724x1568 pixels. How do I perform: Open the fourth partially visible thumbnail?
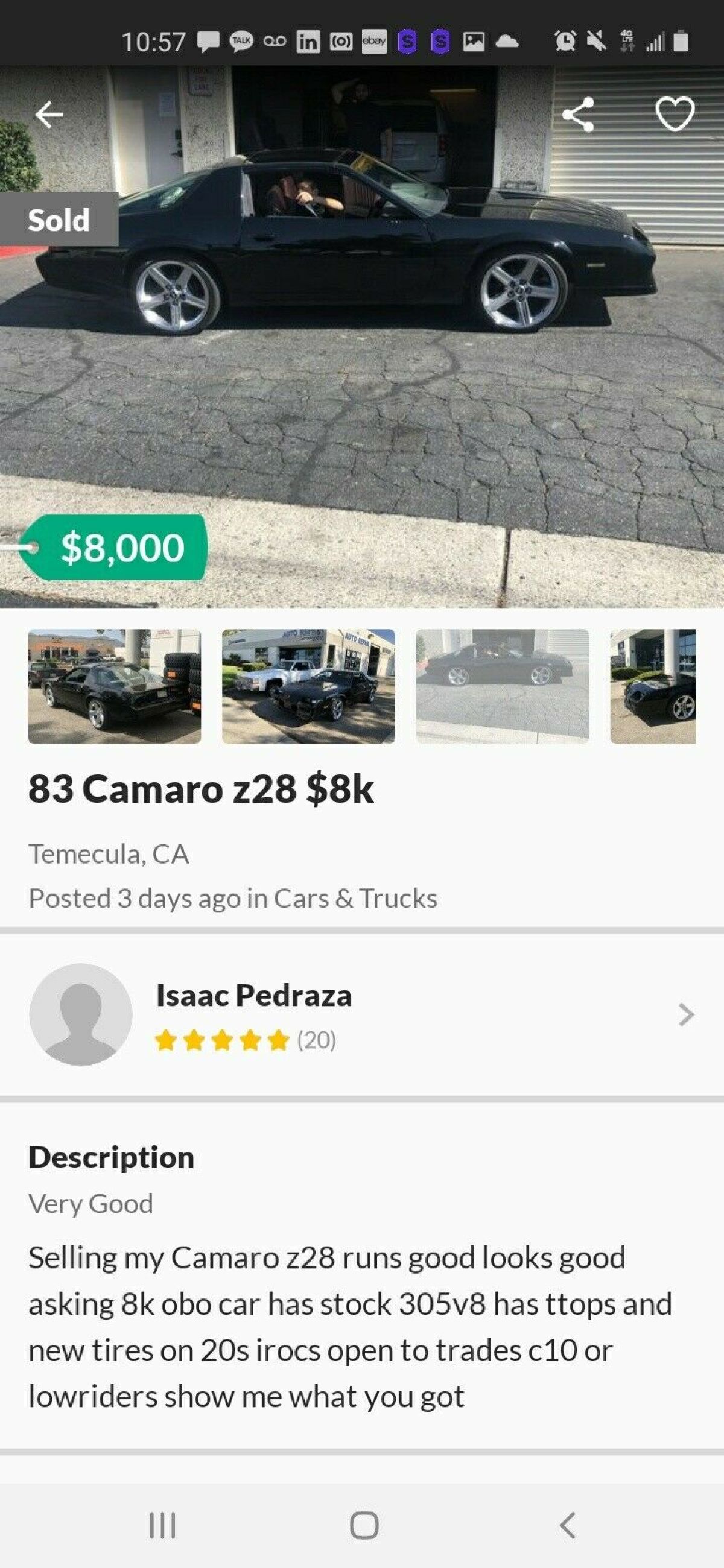pyautogui.click(x=653, y=686)
